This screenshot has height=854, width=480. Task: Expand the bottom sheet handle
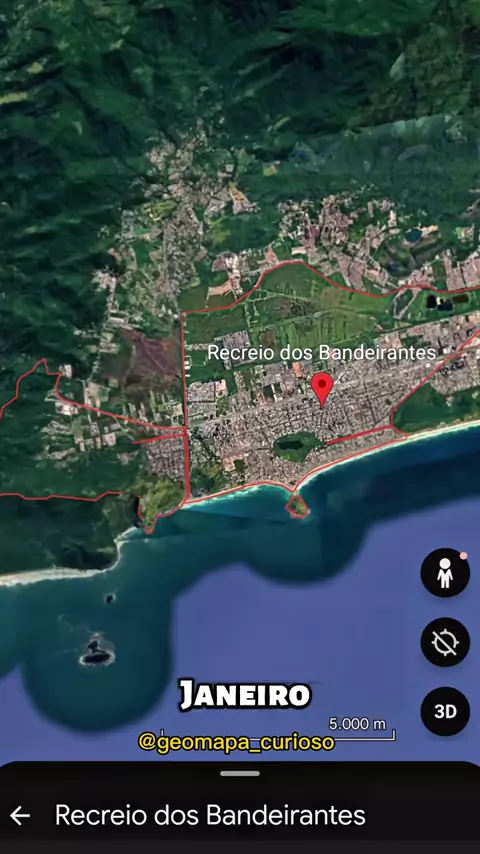tap(240, 773)
